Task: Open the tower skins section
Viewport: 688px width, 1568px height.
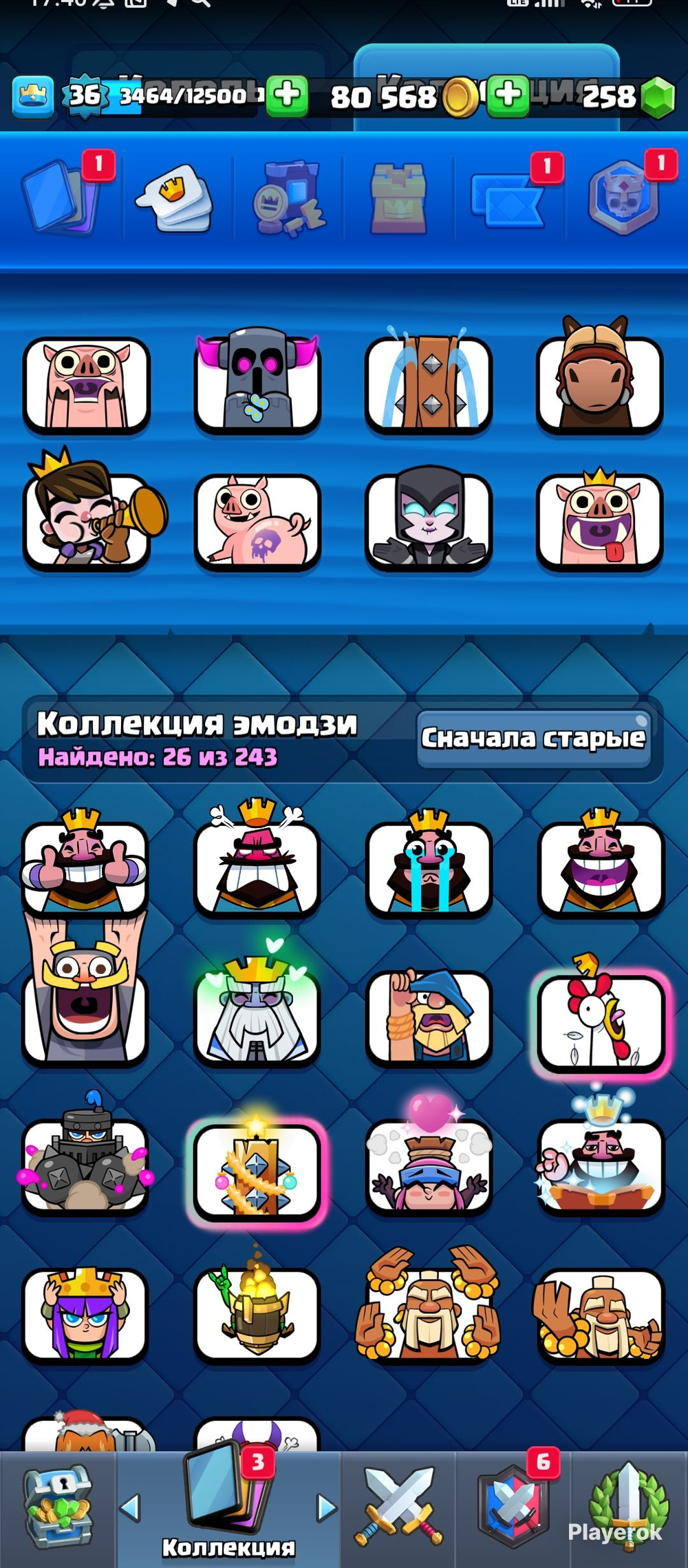Action: pos(398,199)
